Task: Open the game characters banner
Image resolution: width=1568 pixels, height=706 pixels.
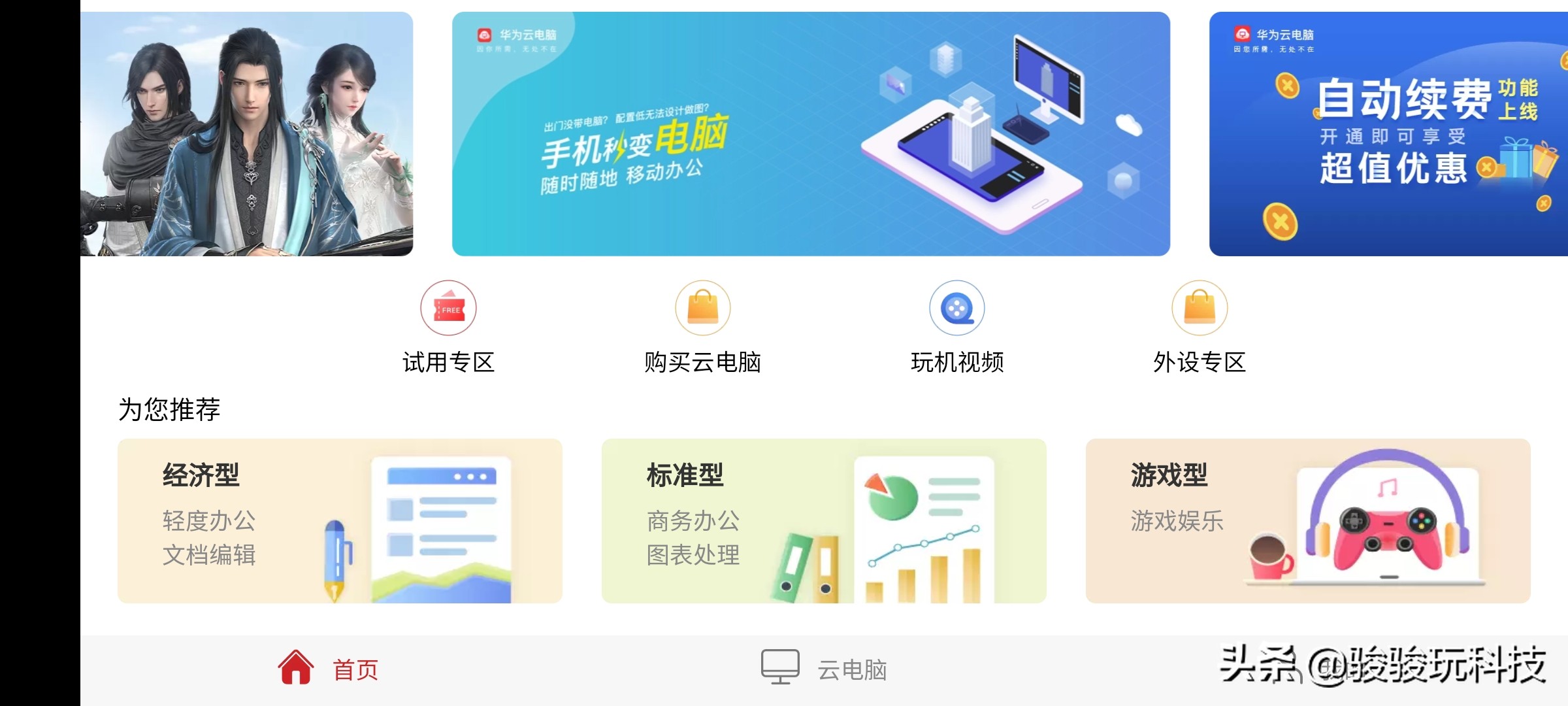Action: (246, 134)
